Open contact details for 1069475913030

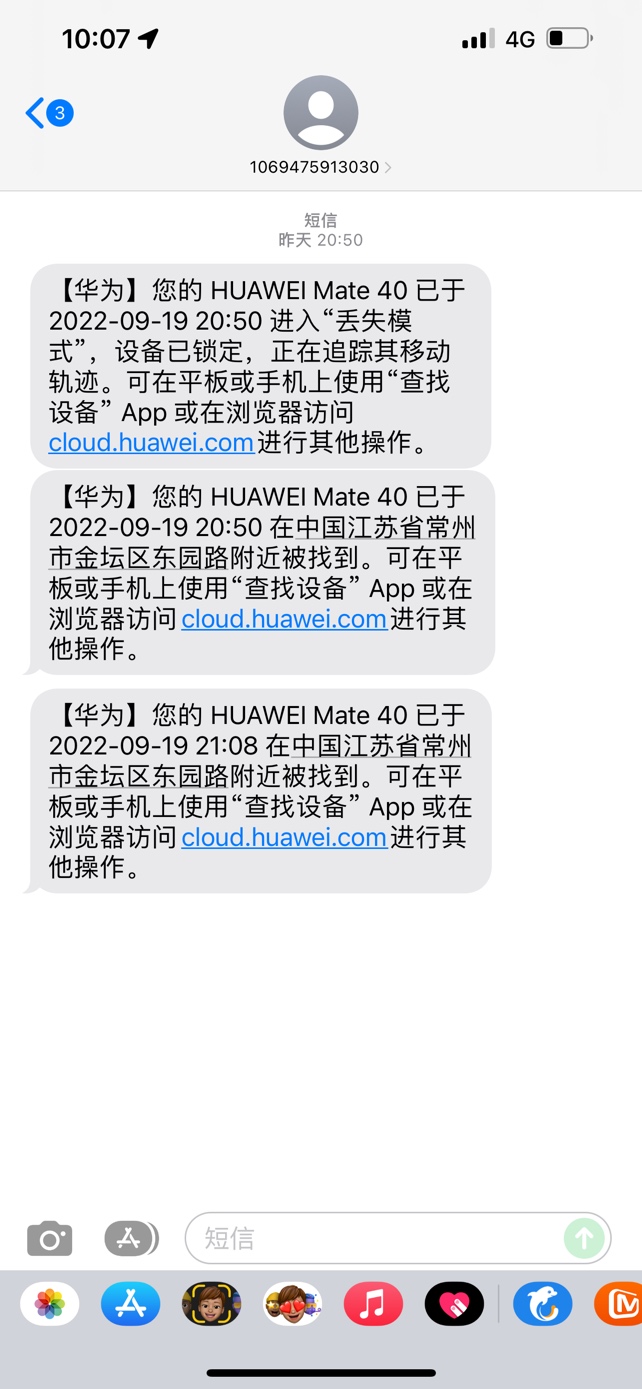pos(321,167)
